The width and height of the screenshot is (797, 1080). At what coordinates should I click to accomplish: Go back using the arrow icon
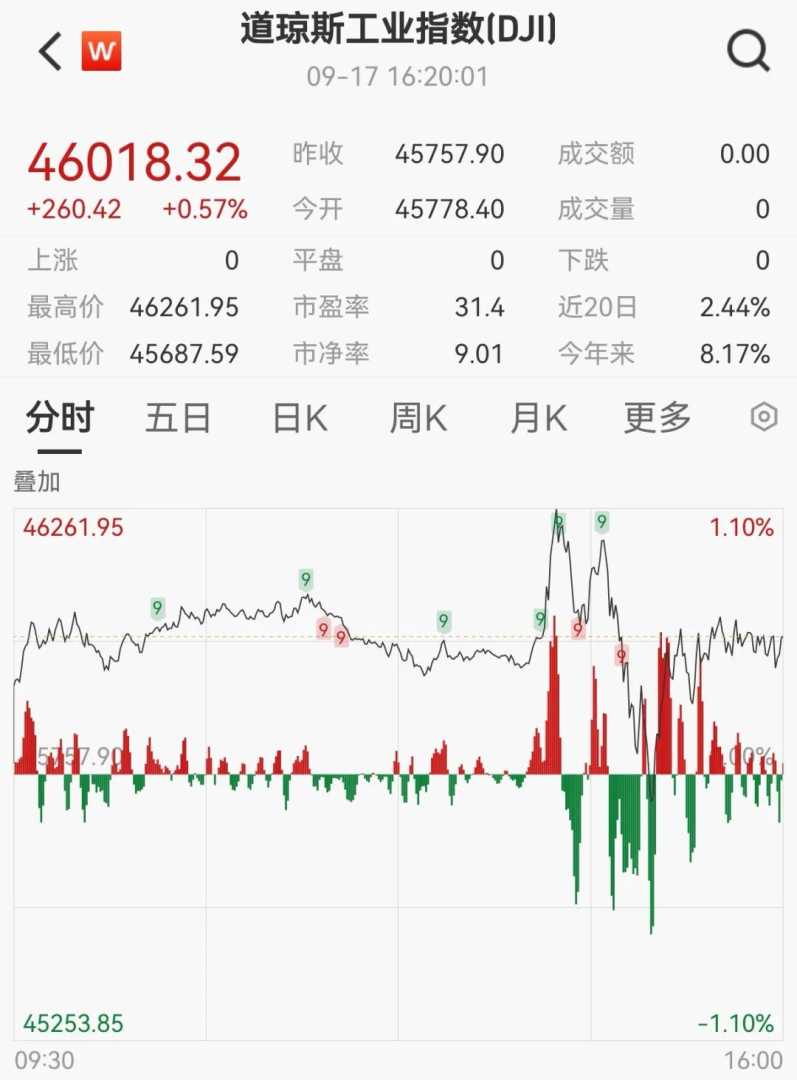(50, 51)
